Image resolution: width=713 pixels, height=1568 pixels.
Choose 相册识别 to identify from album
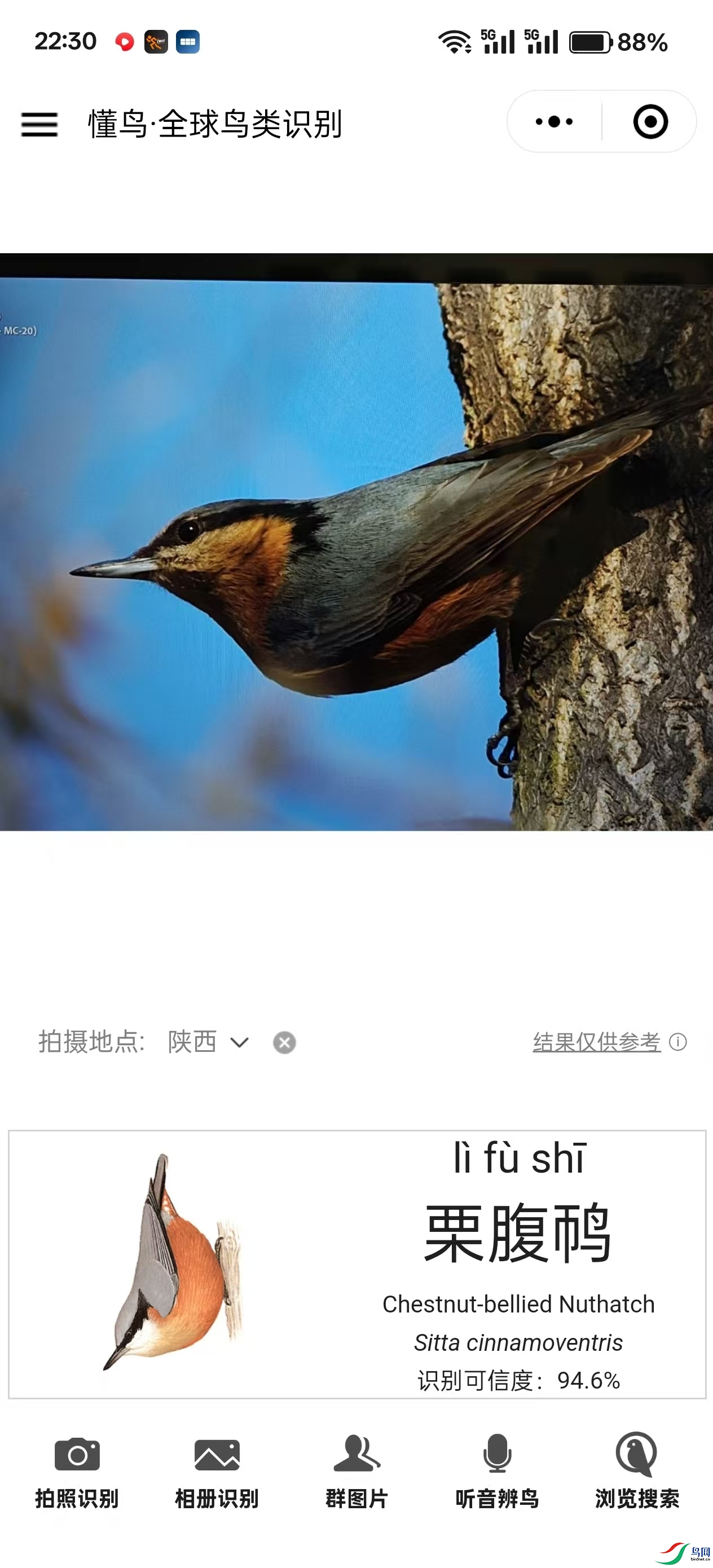click(217, 1472)
